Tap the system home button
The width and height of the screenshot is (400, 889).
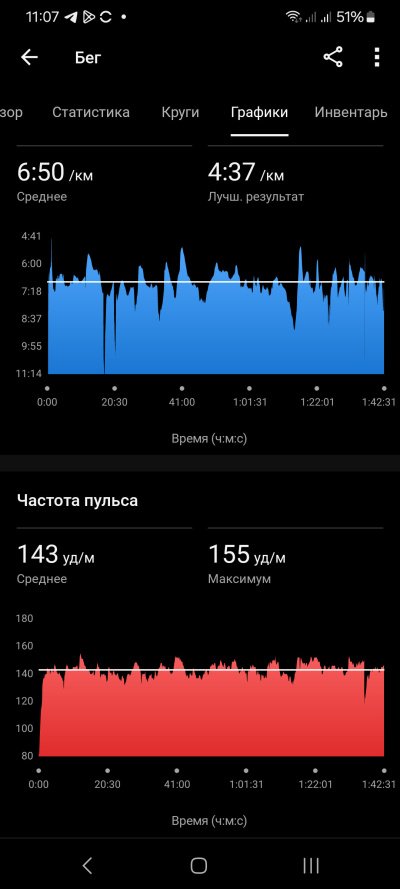199,865
